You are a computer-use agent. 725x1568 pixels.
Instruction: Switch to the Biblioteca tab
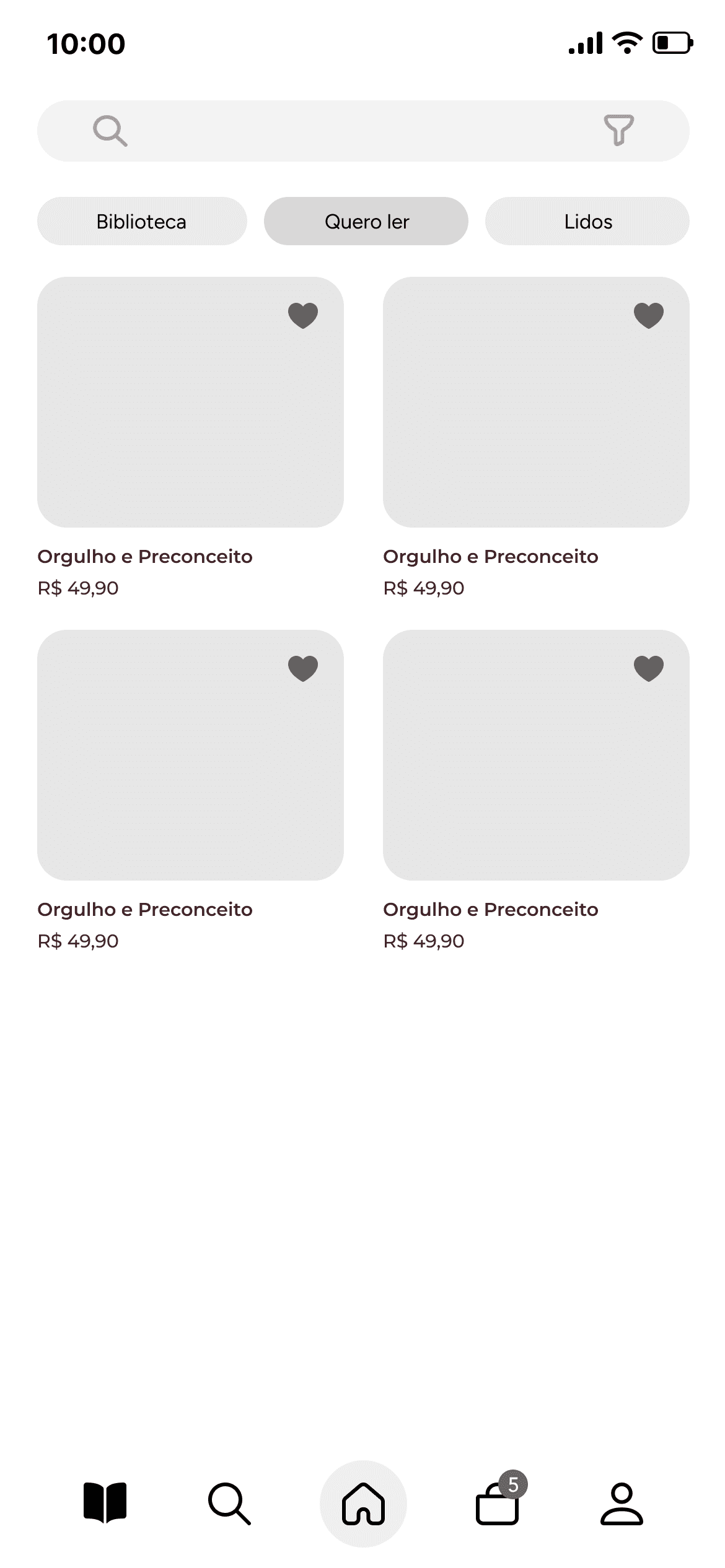(142, 221)
